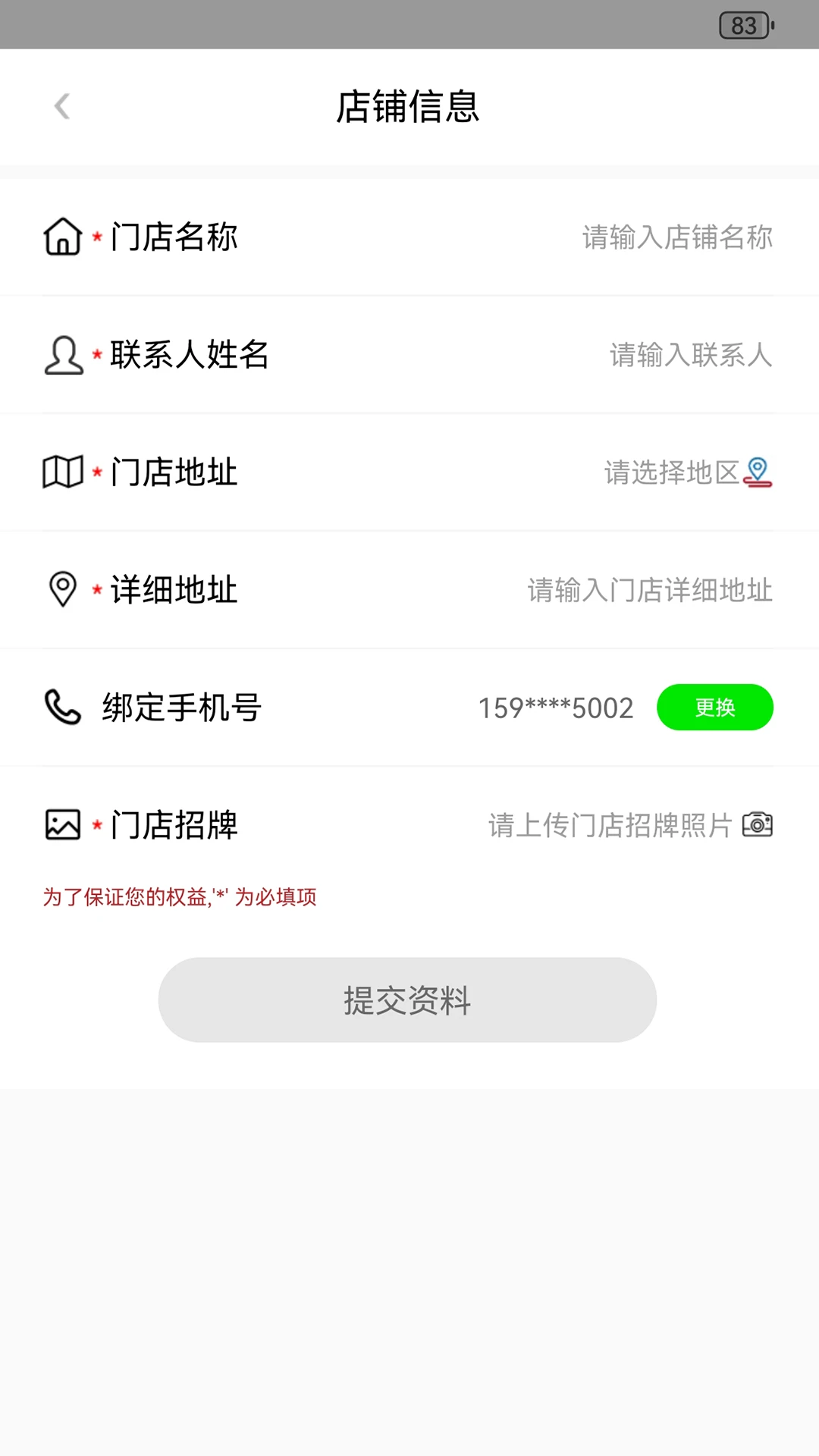Click the location pin icon beside 详细地址

click(62, 590)
